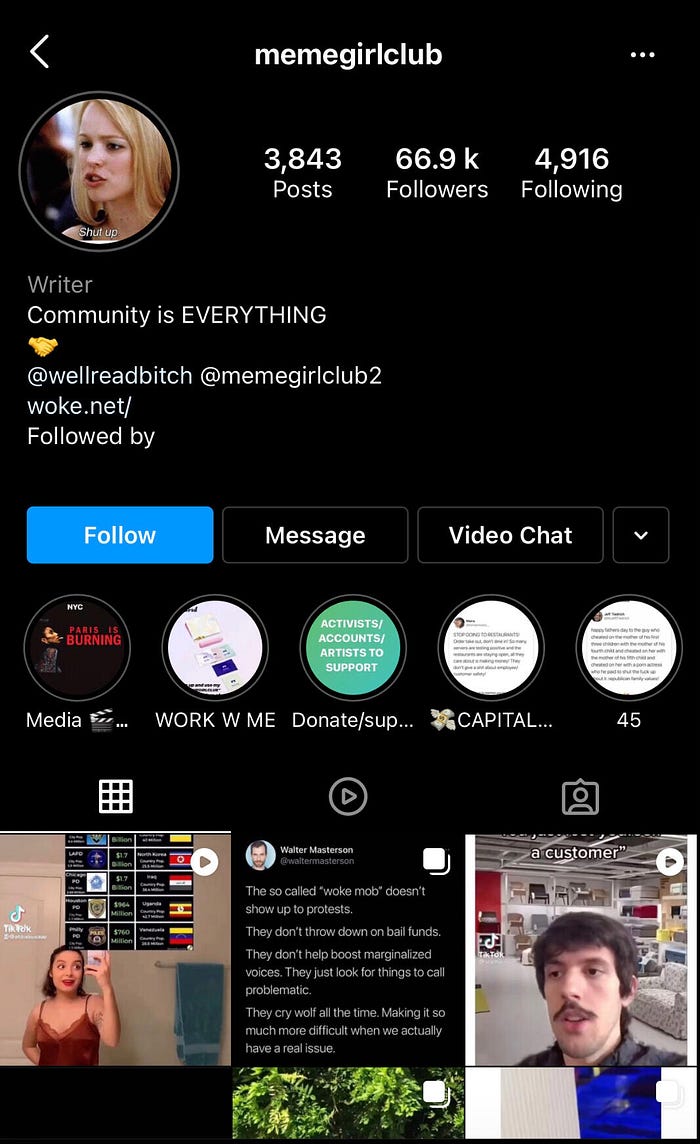Switch to the tagged photos tab

click(x=580, y=797)
